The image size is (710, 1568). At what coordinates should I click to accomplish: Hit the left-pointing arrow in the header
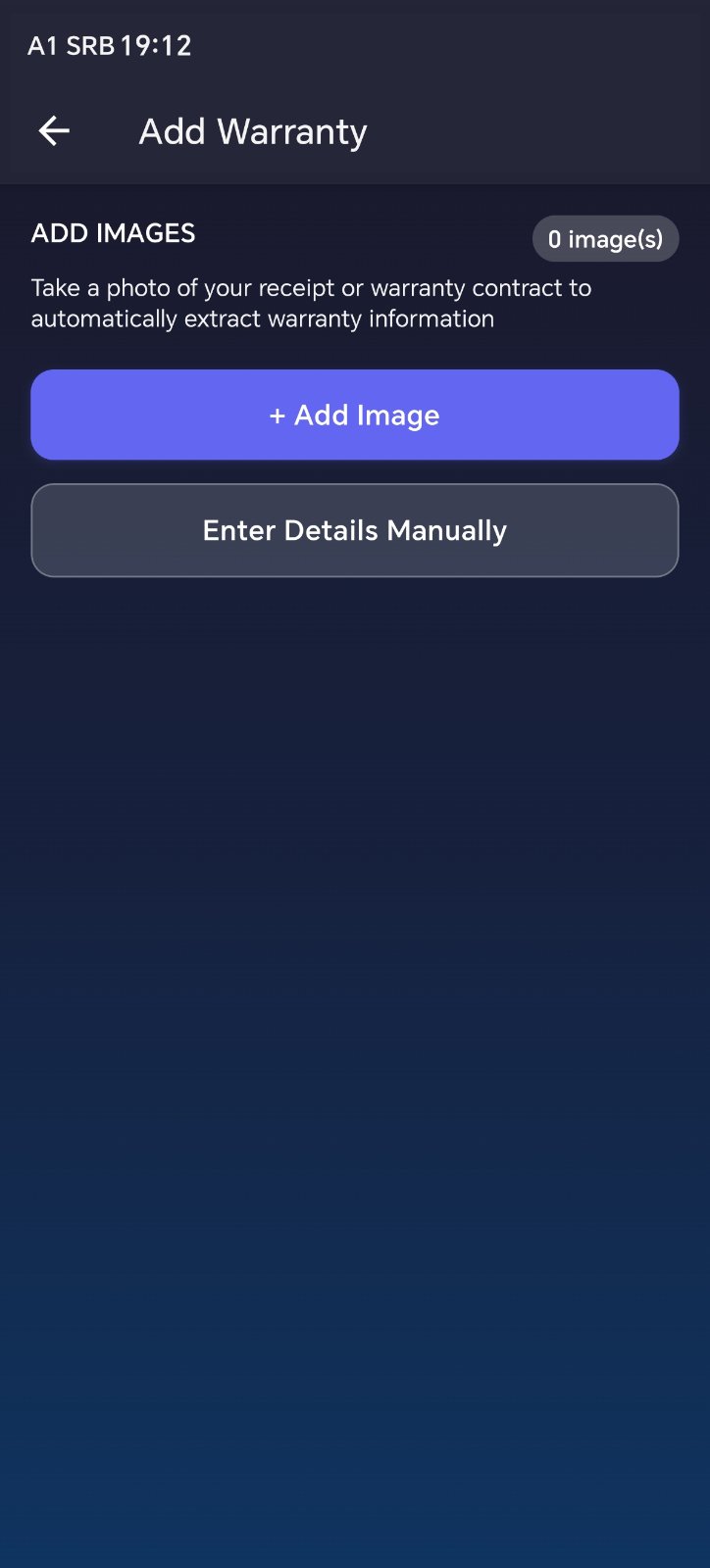(x=53, y=130)
